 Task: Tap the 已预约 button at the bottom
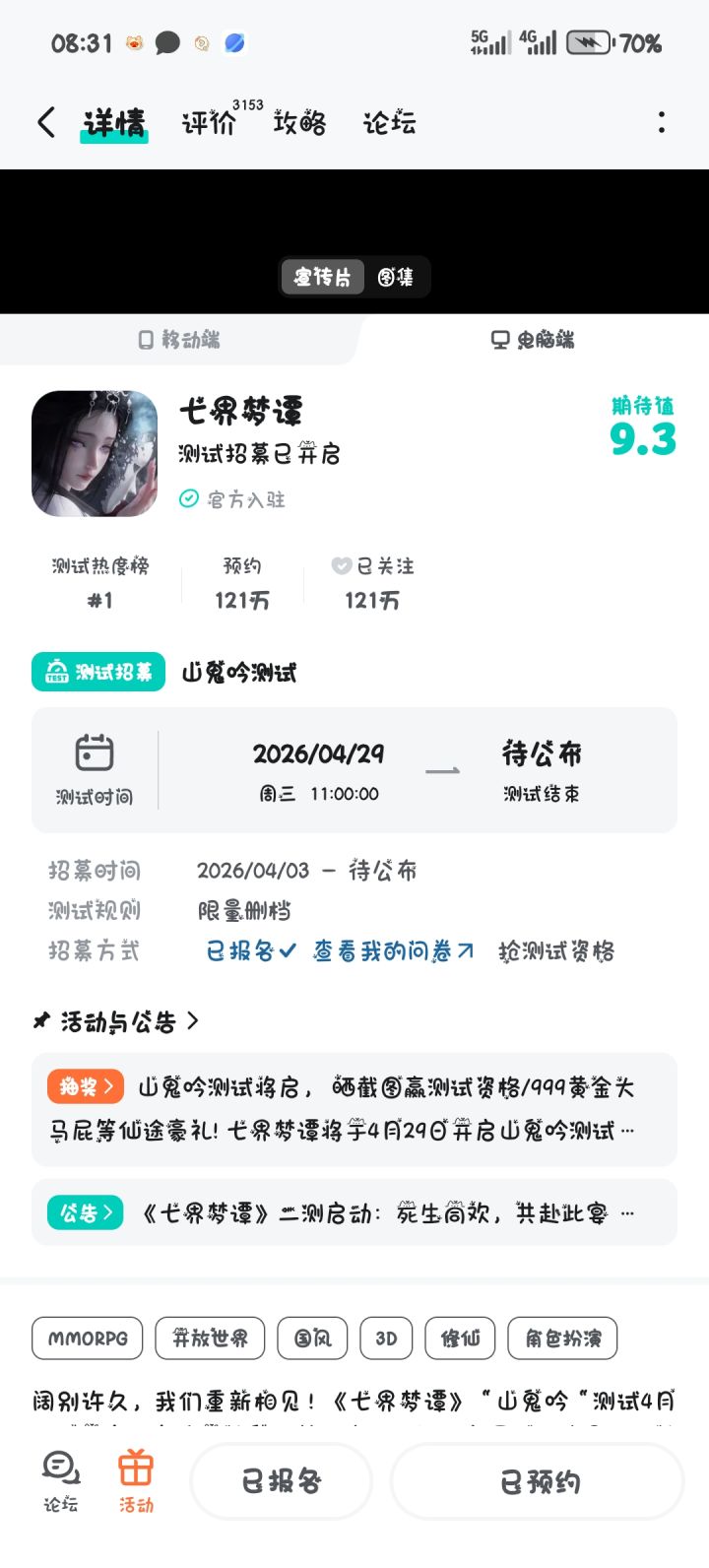539,1481
